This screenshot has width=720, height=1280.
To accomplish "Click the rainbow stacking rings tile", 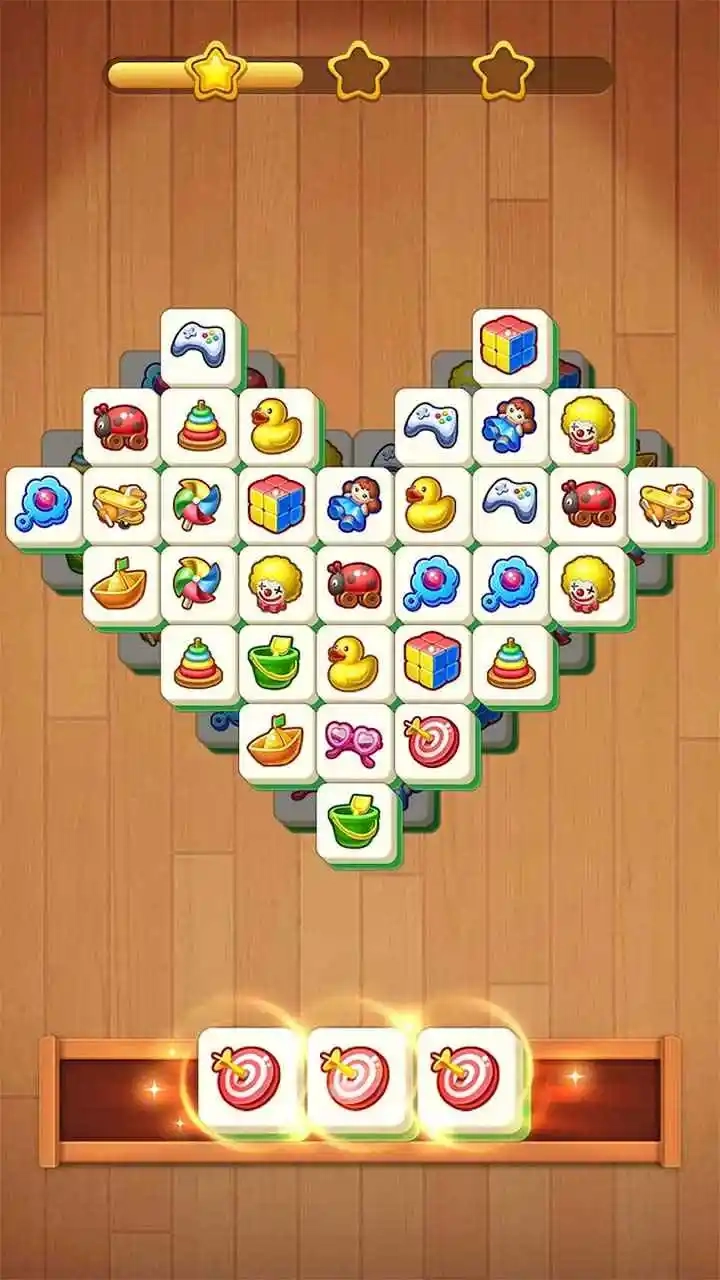I will point(199,423).
